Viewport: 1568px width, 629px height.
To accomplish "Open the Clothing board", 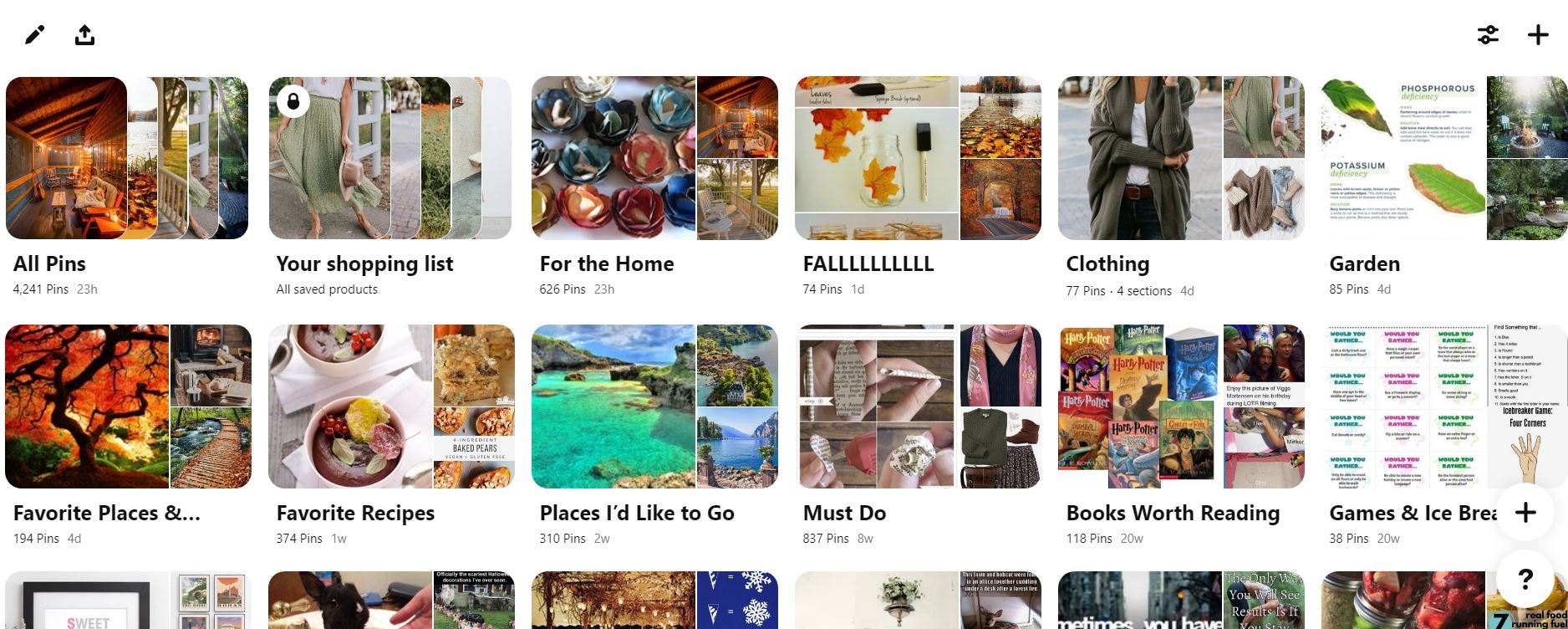I will tap(1180, 159).
